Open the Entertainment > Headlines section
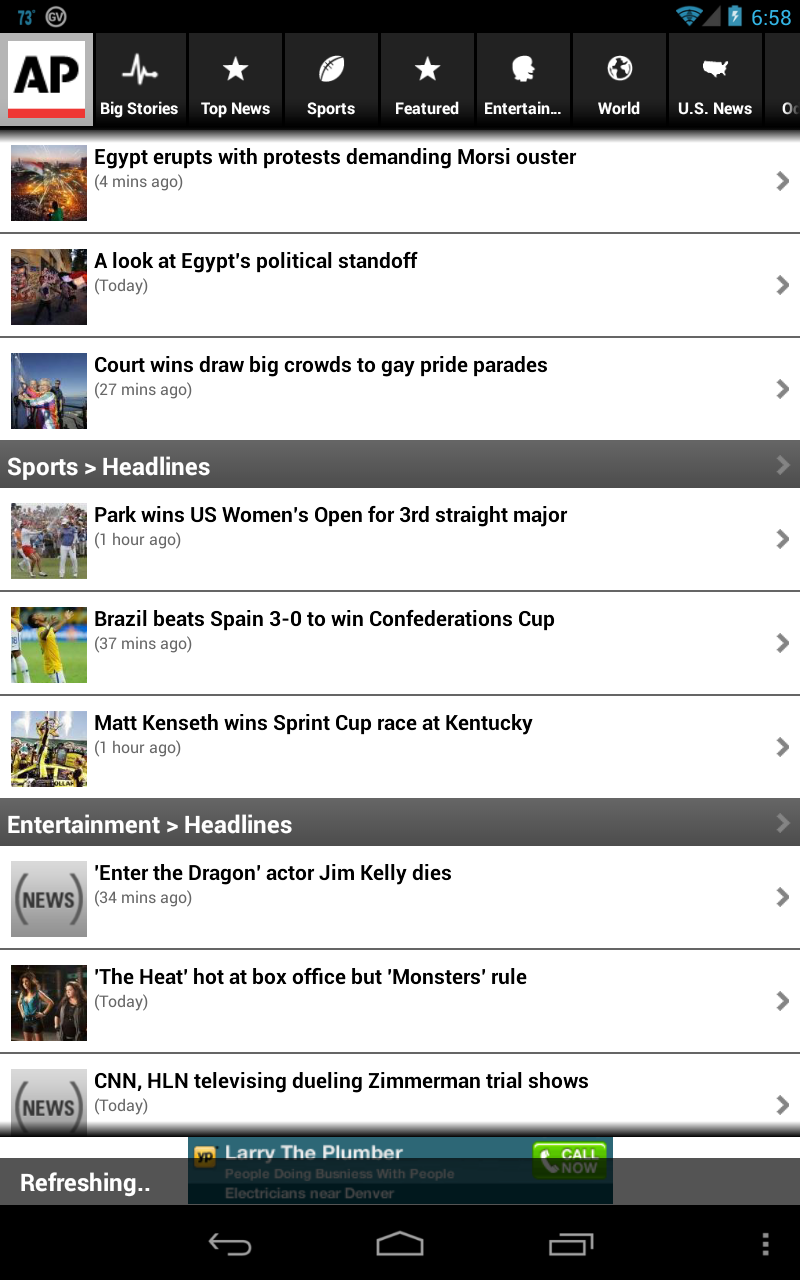800x1280 pixels. point(400,824)
